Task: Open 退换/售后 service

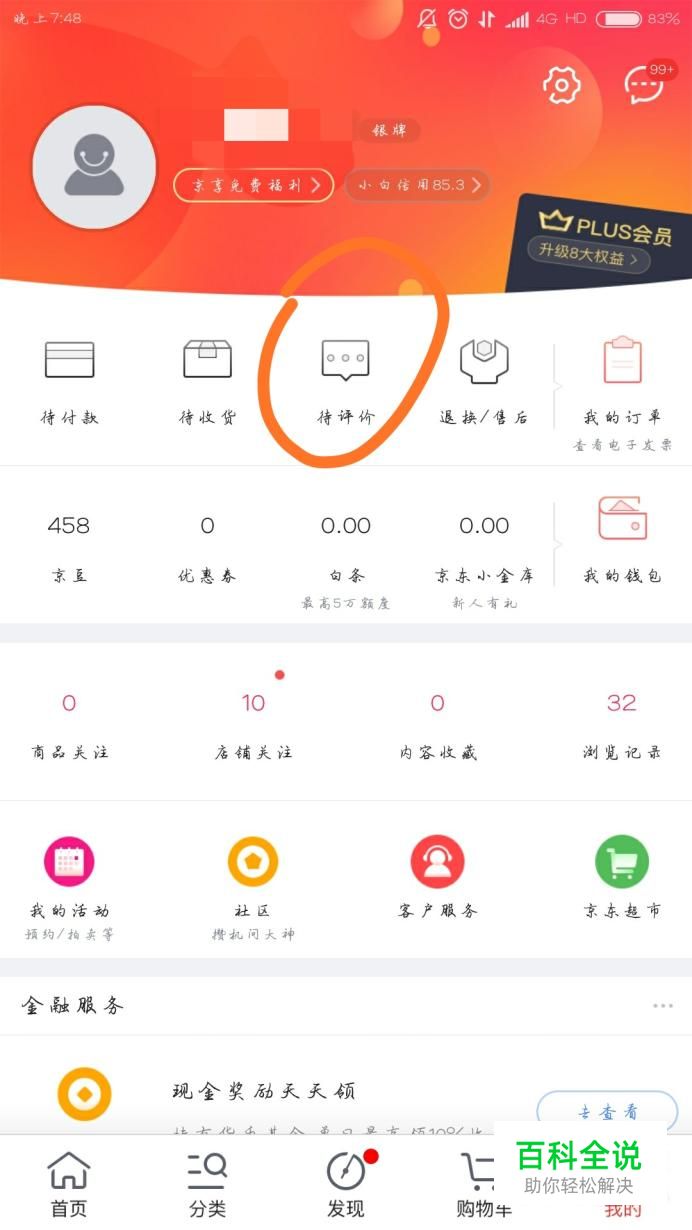Action: pyautogui.click(x=484, y=380)
